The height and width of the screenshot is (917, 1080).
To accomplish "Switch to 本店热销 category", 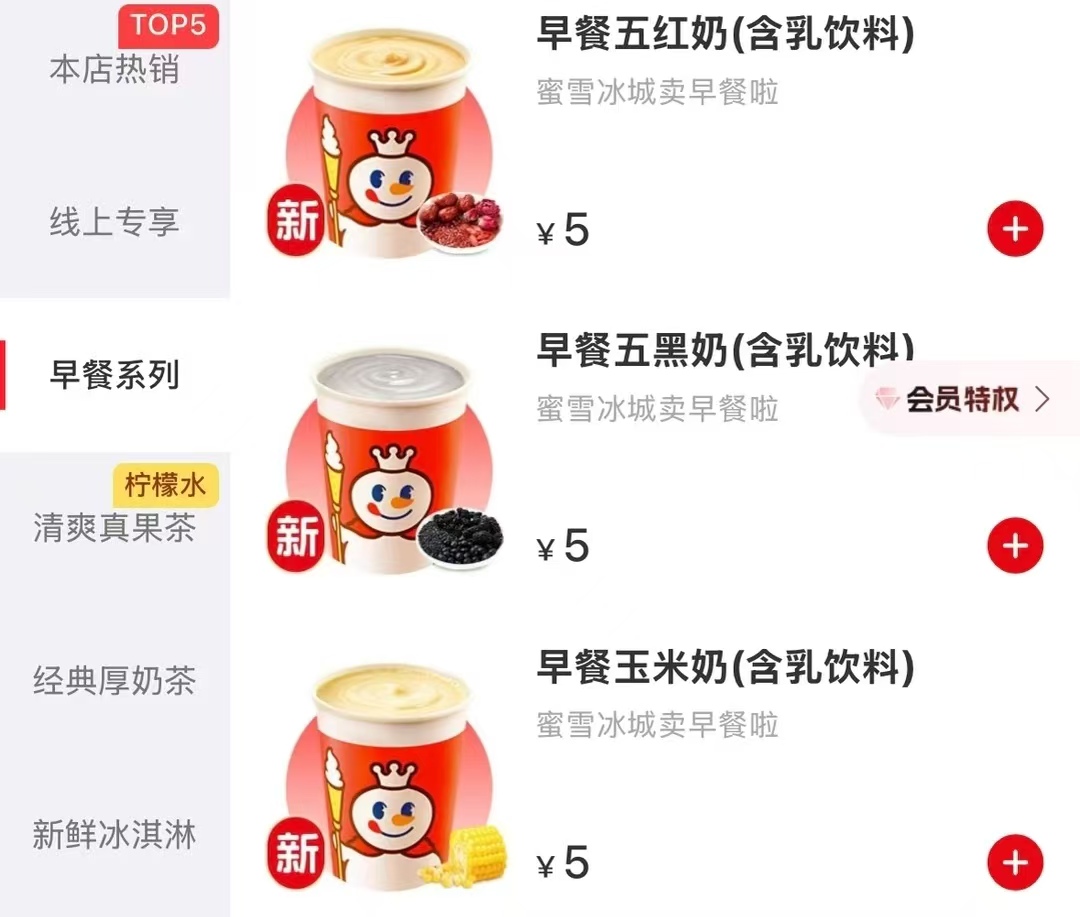I will (114, 70).
